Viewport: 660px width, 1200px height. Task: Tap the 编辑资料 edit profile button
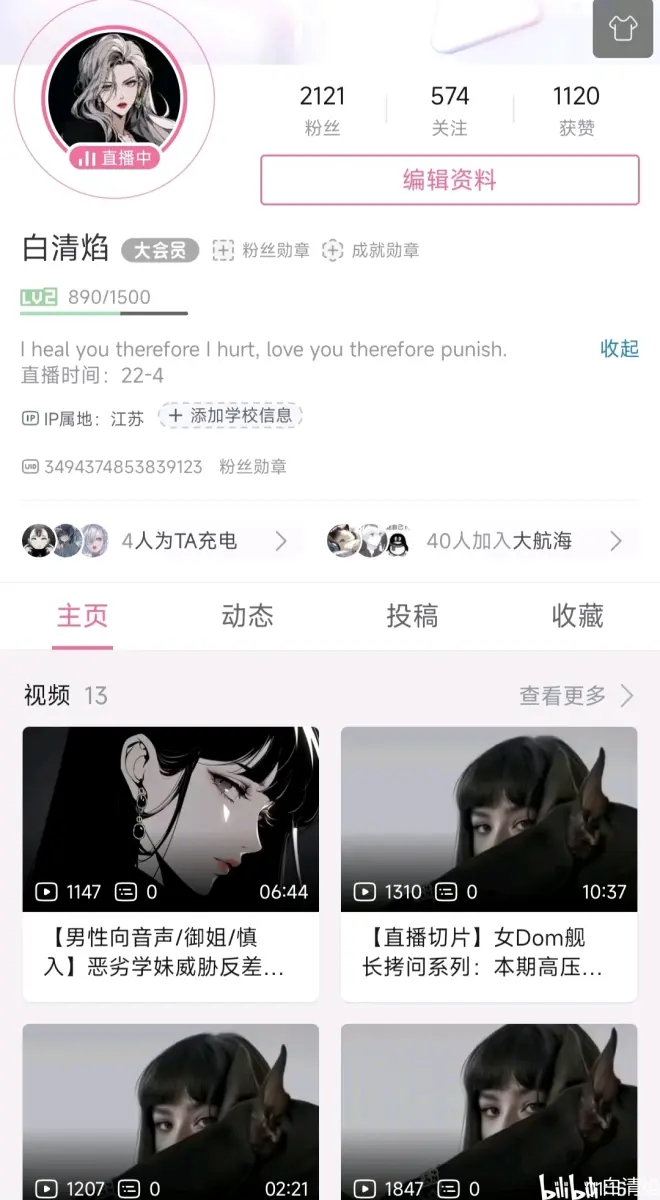pos(449,181)
